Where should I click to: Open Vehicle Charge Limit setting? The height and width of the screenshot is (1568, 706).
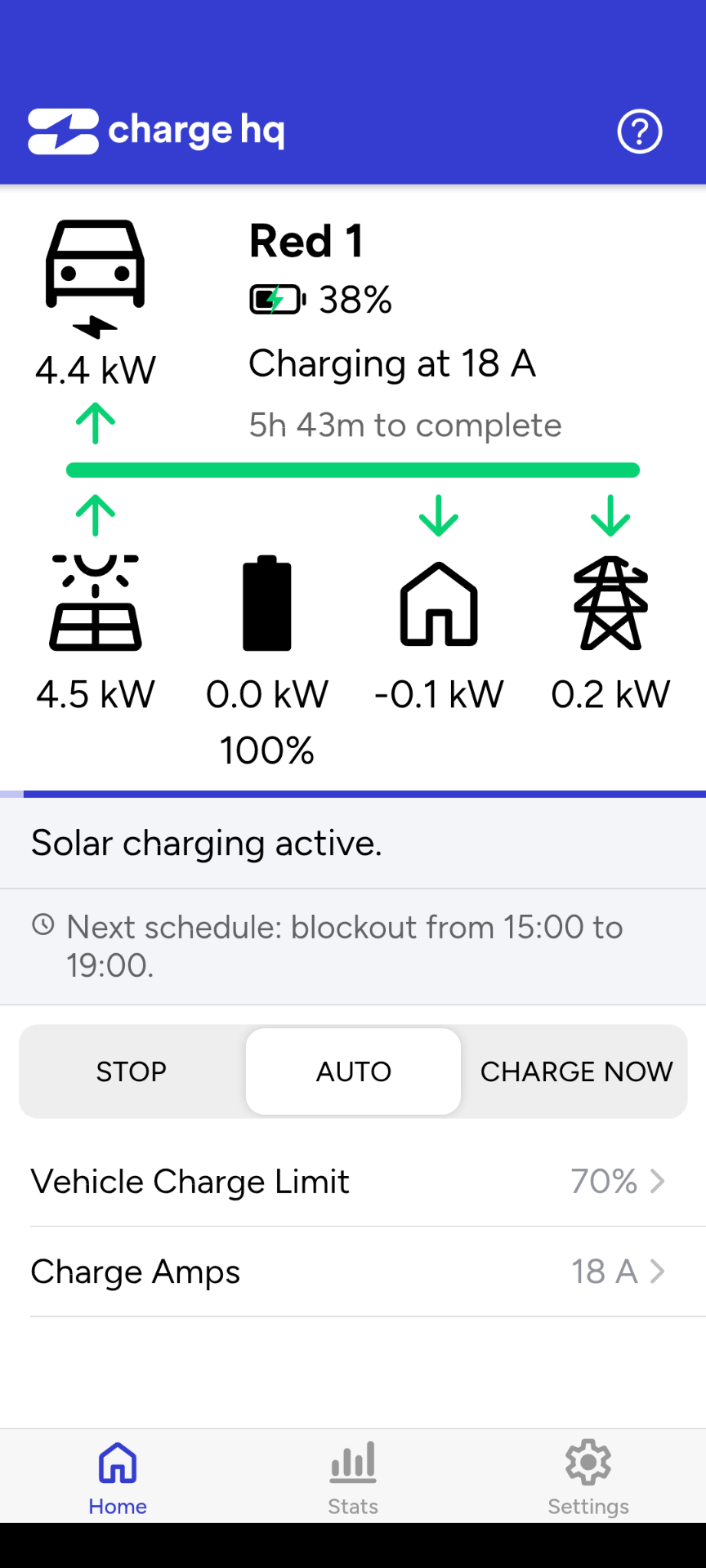coord(353,1181)
